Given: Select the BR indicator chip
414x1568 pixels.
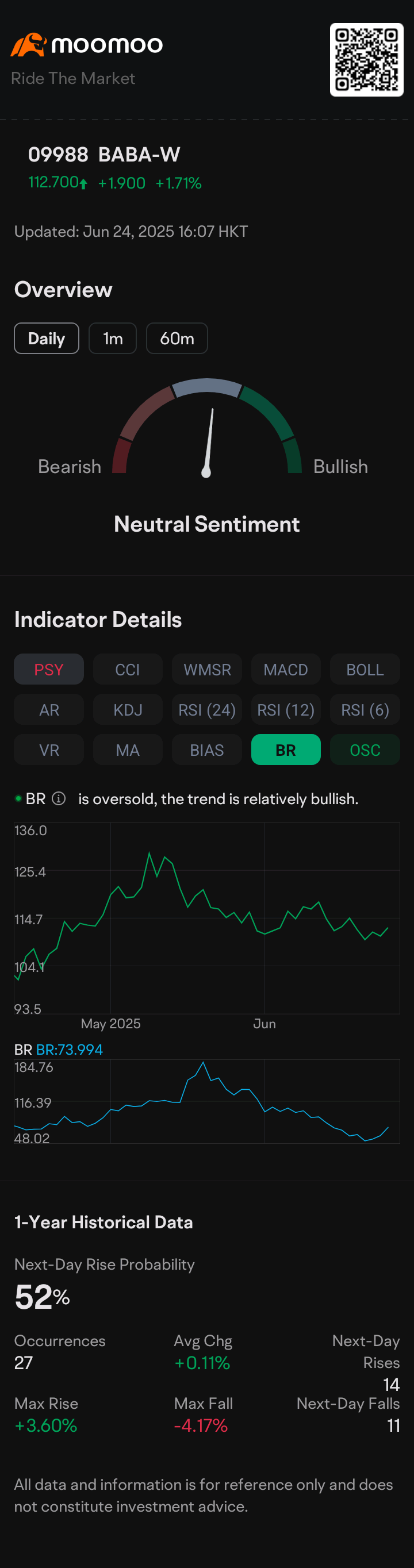Looking at the screenshot, I should 286,750.
